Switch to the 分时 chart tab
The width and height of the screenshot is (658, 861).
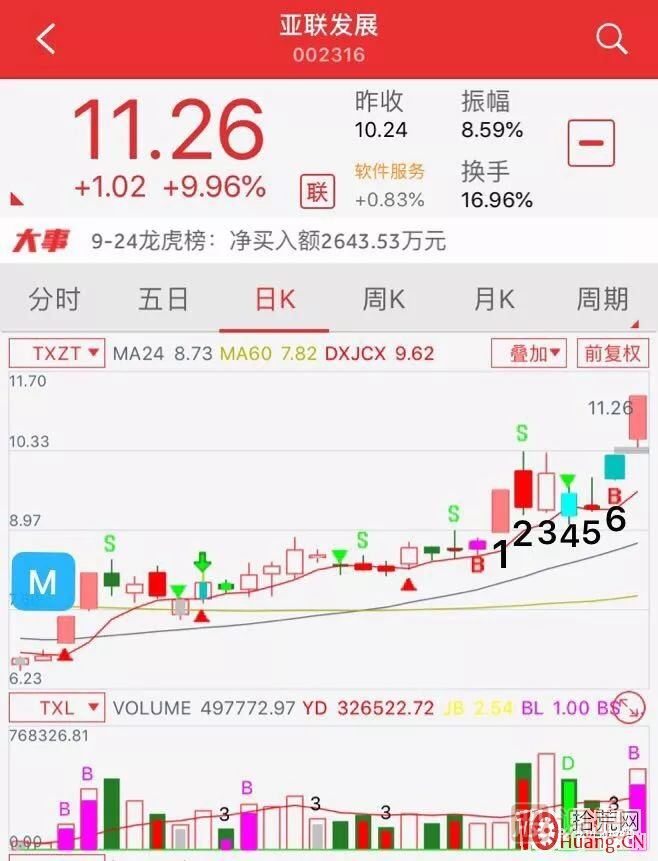[54, 299]
